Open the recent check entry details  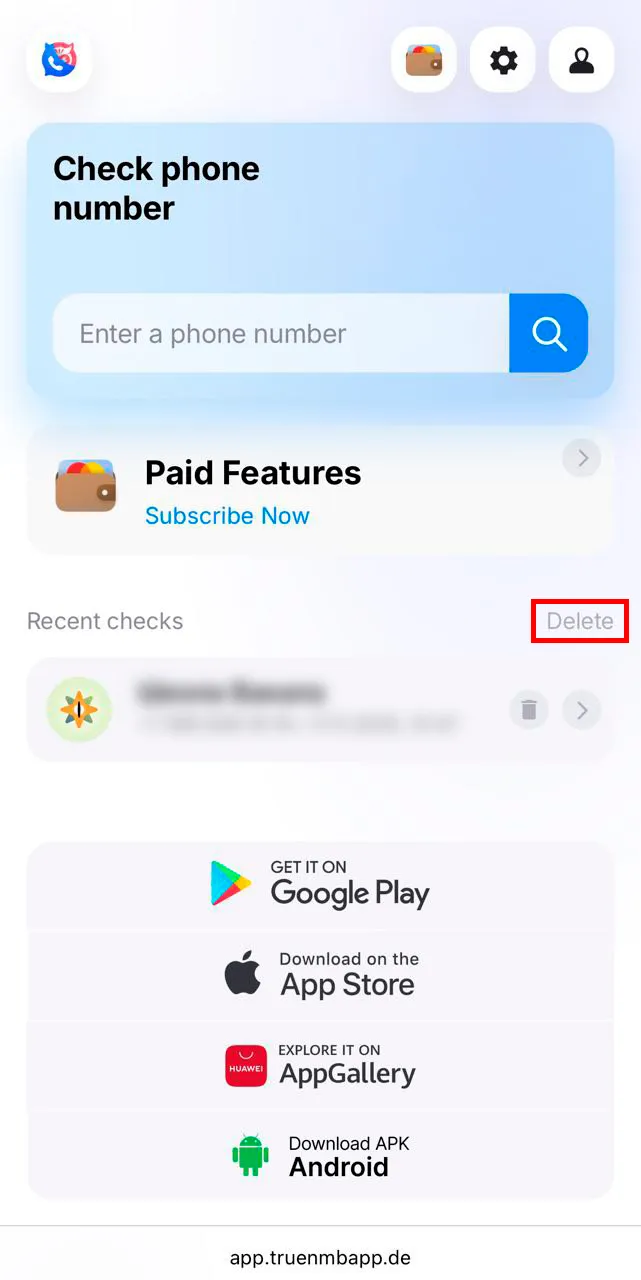click(x=581, y=710)
